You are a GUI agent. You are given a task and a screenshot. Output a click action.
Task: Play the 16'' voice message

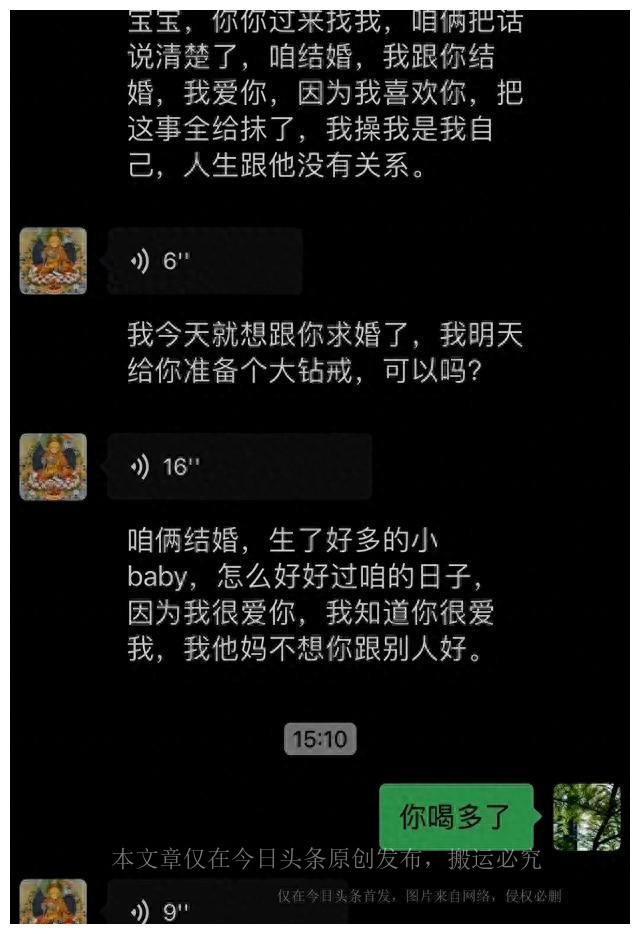pyautogui.click(x=239, y=467)
